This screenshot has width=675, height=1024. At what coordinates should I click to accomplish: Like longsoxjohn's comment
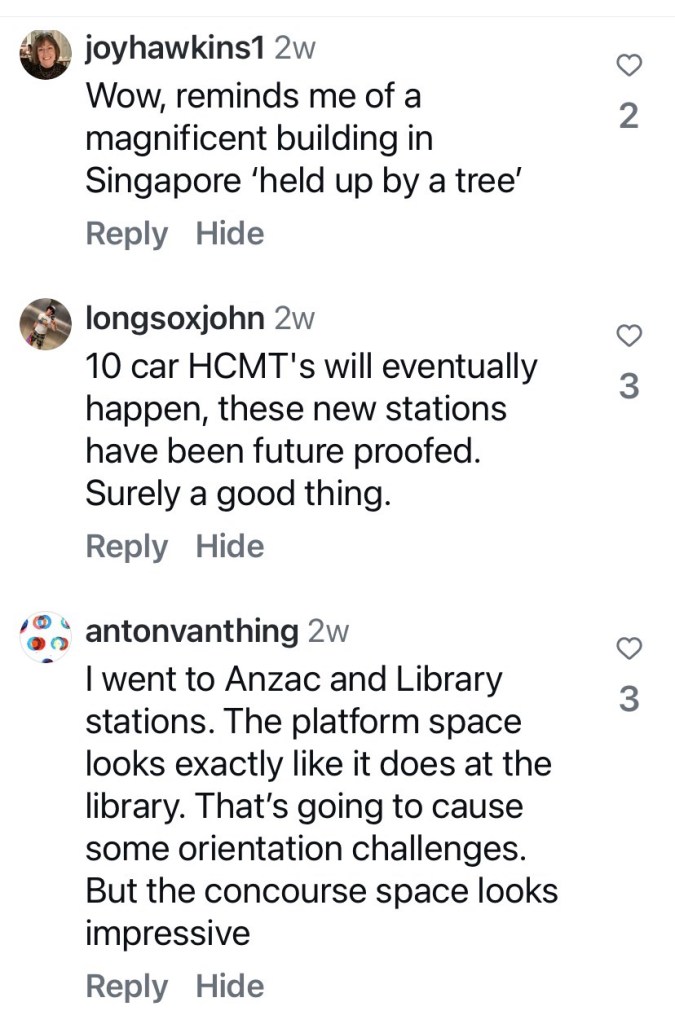pos(628,336)
